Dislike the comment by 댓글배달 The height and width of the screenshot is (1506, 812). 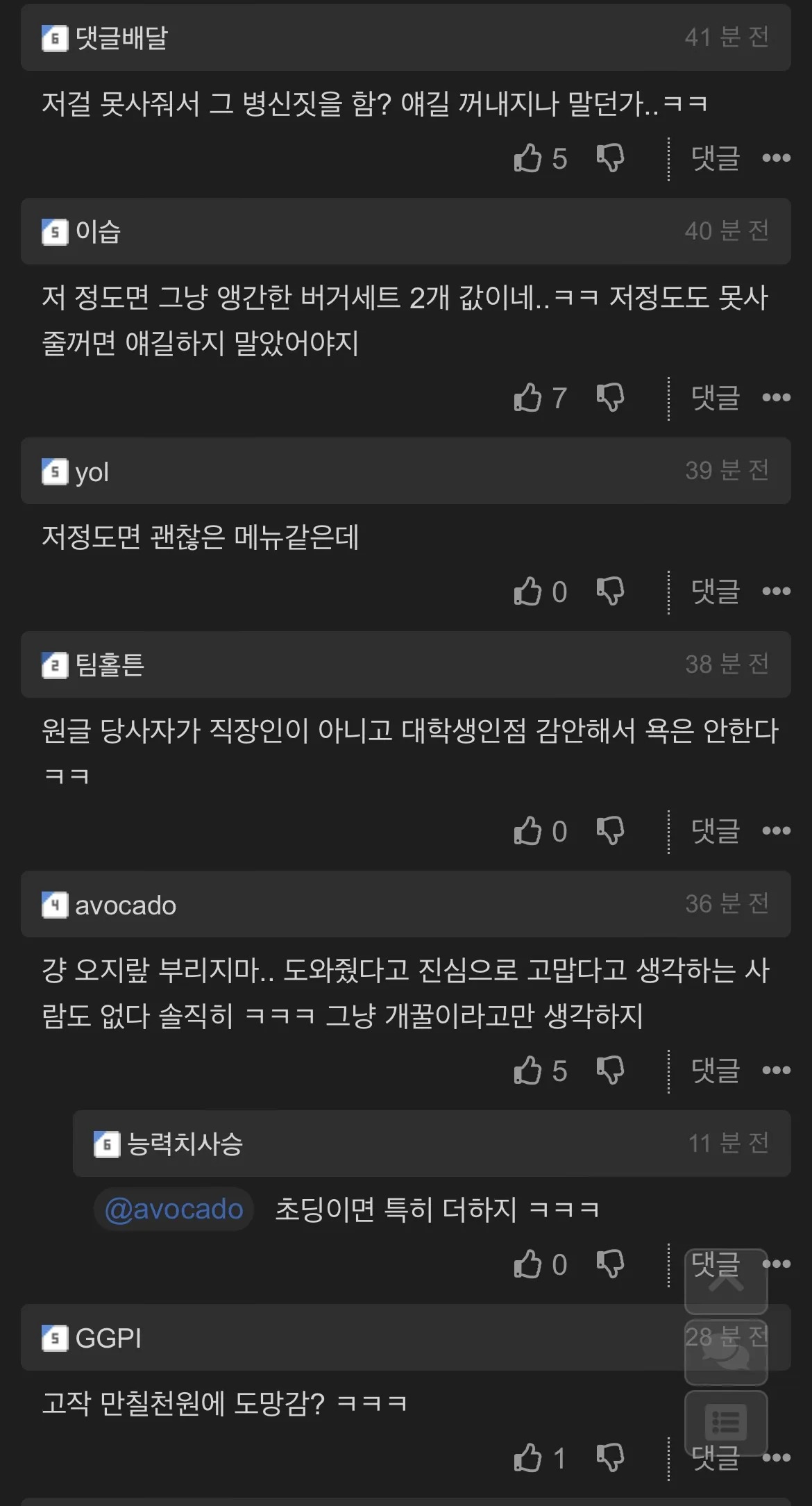[610, 158]
